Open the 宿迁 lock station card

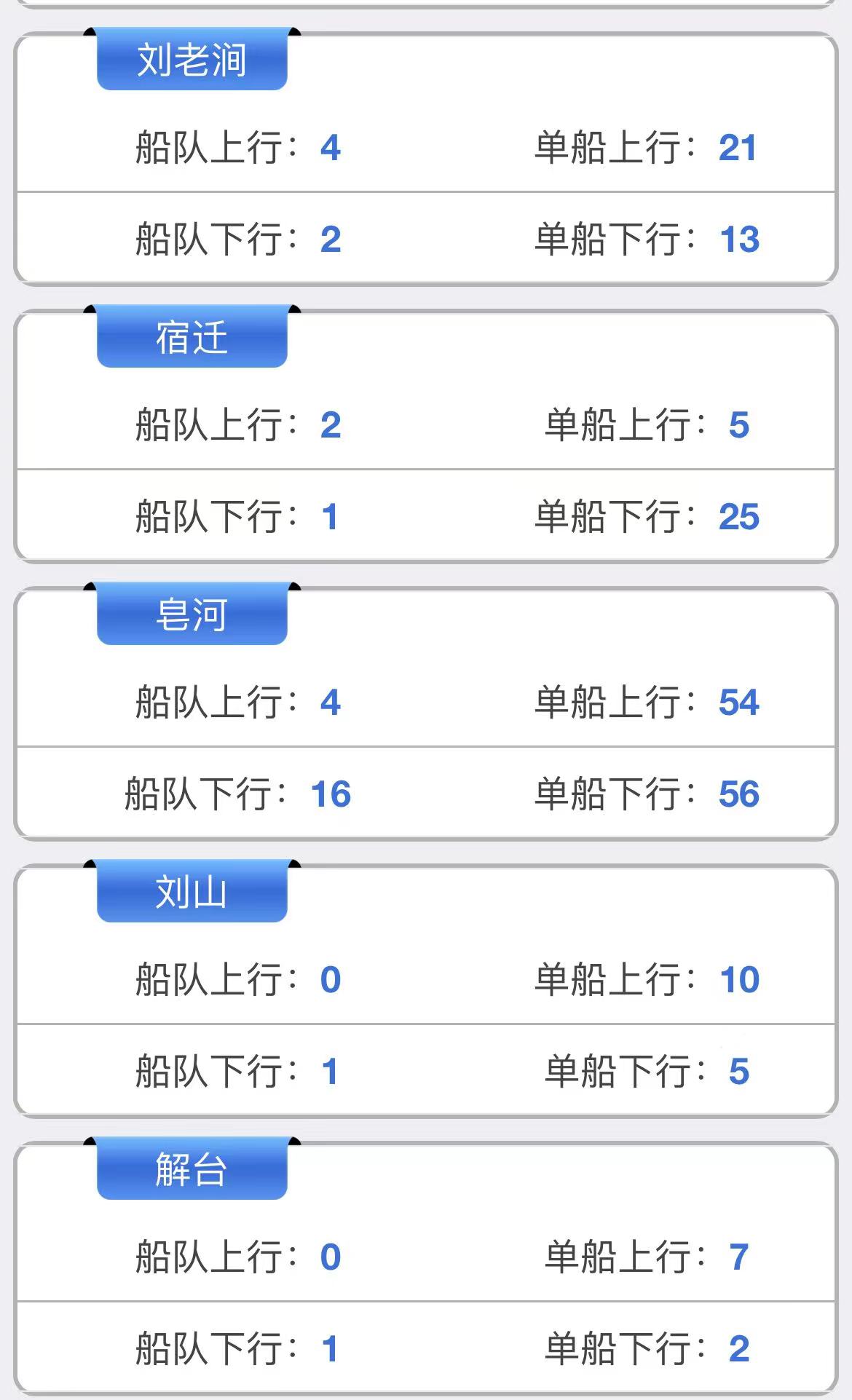(426, 436)
